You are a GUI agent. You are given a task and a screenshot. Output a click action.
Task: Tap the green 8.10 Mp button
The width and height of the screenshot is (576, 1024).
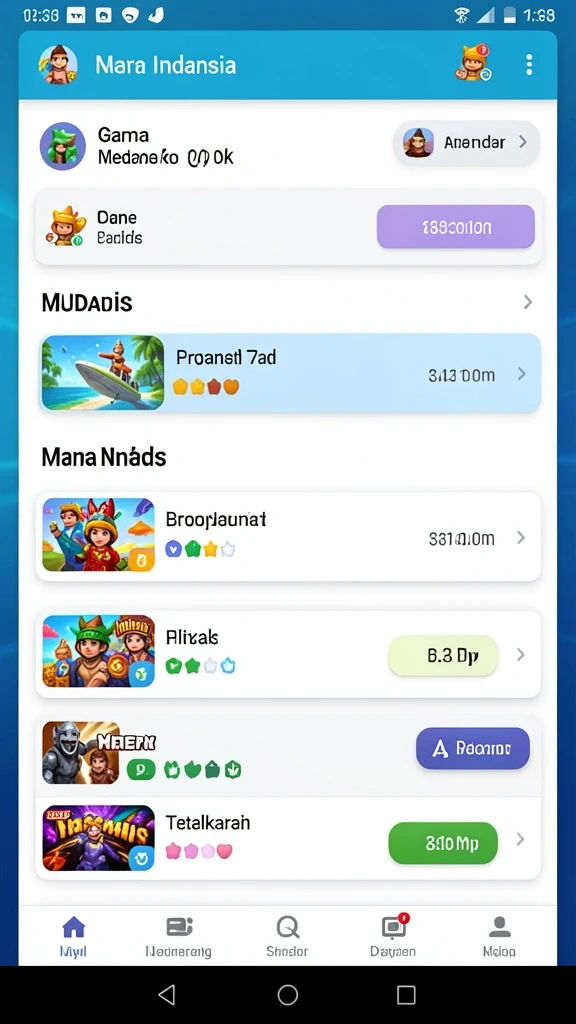click(x=443, y=843)
